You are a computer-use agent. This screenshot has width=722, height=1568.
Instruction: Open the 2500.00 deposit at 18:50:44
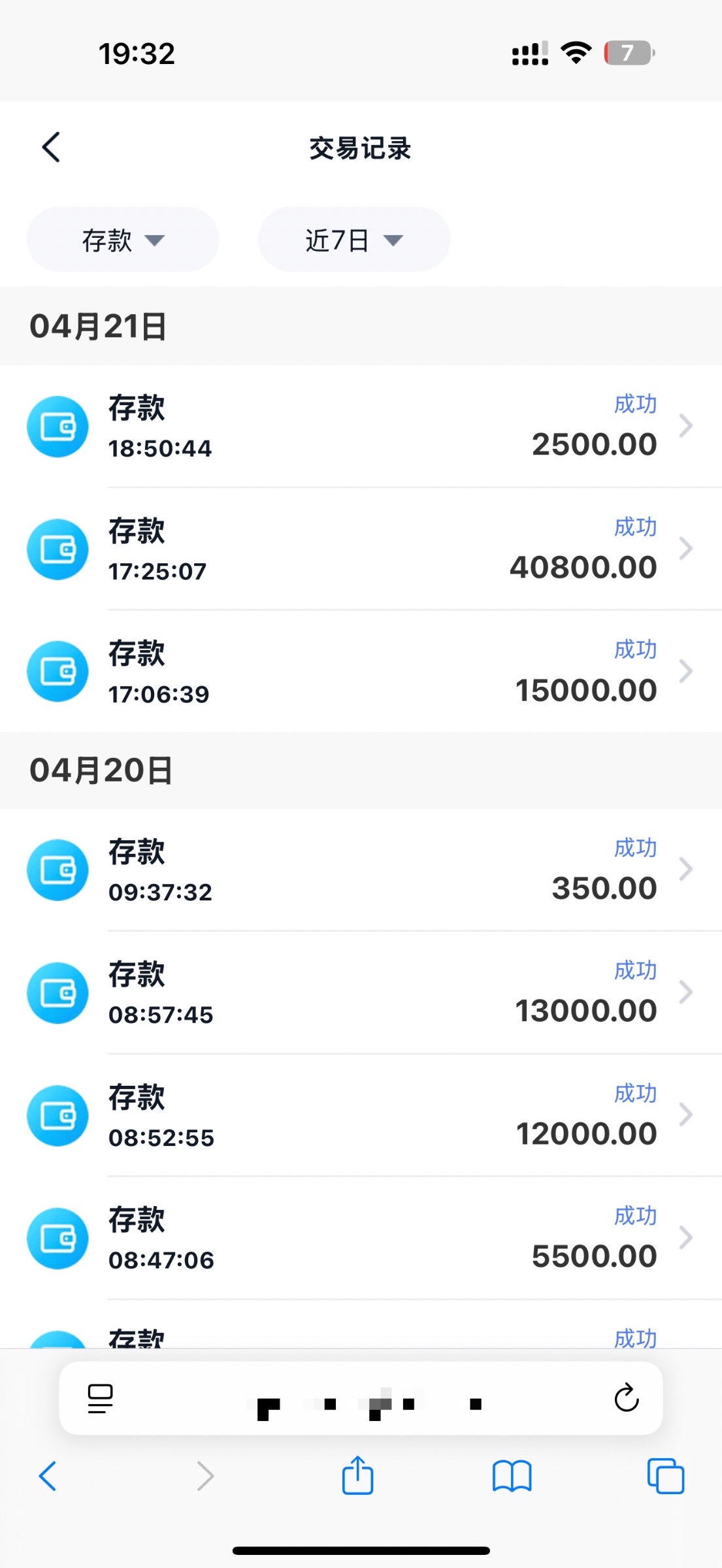coord(361,427)
